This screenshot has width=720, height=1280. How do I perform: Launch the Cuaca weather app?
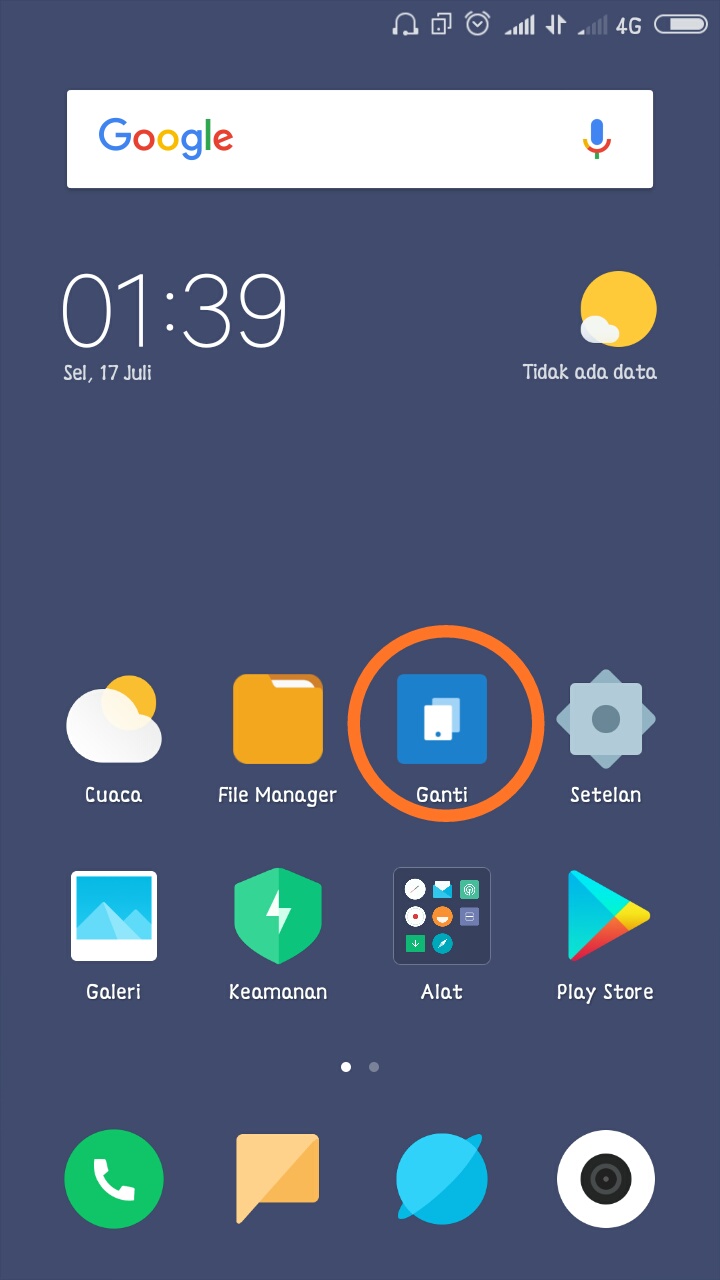(x=113, y=720)
